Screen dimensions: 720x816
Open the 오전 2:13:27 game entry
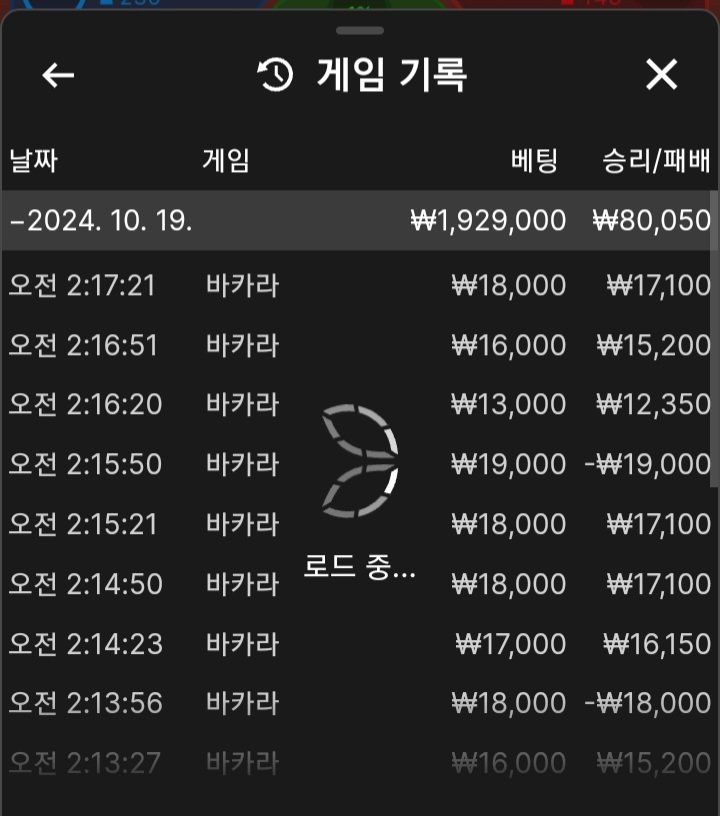[358, 763]
